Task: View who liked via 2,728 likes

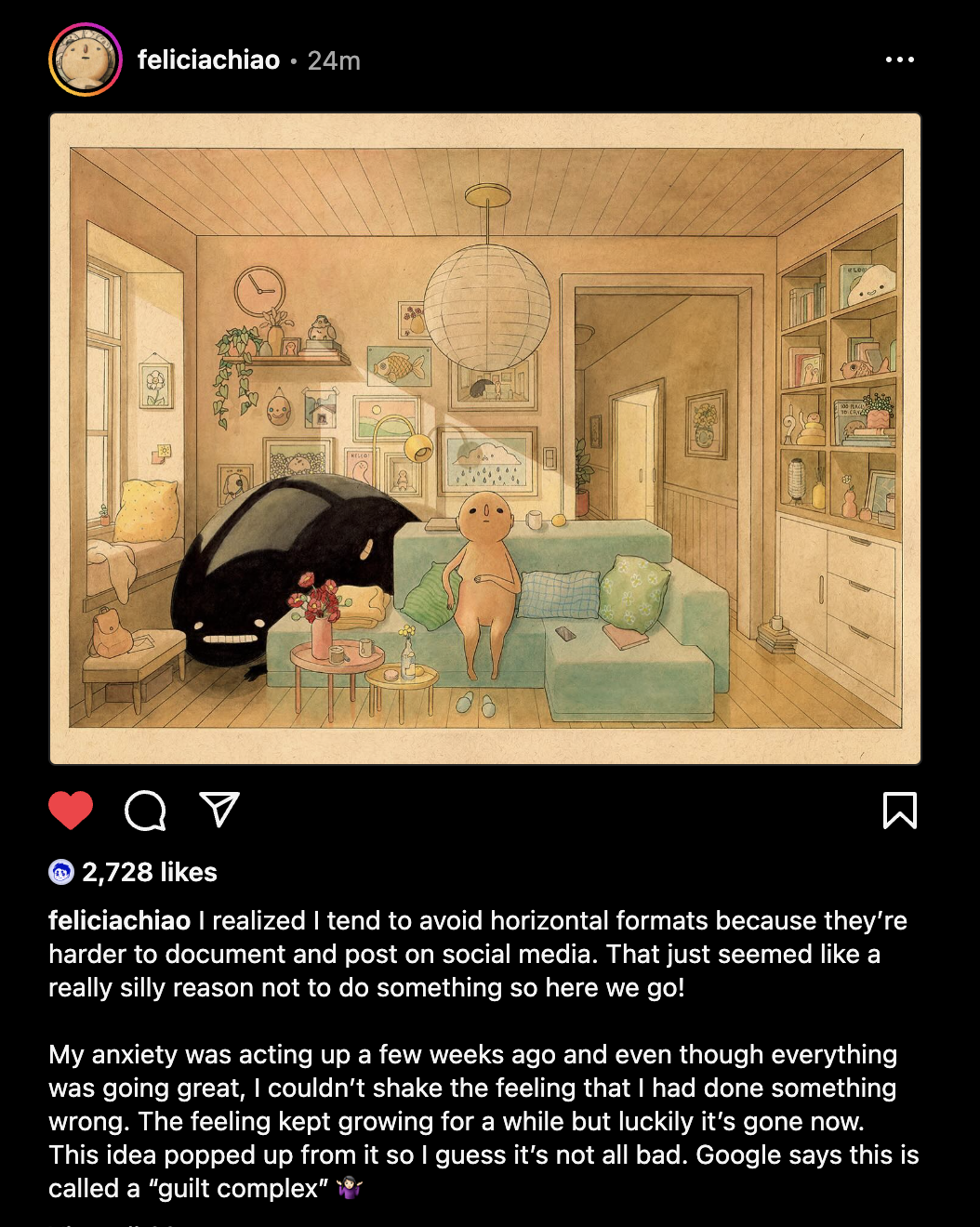Action: [149, 872]
